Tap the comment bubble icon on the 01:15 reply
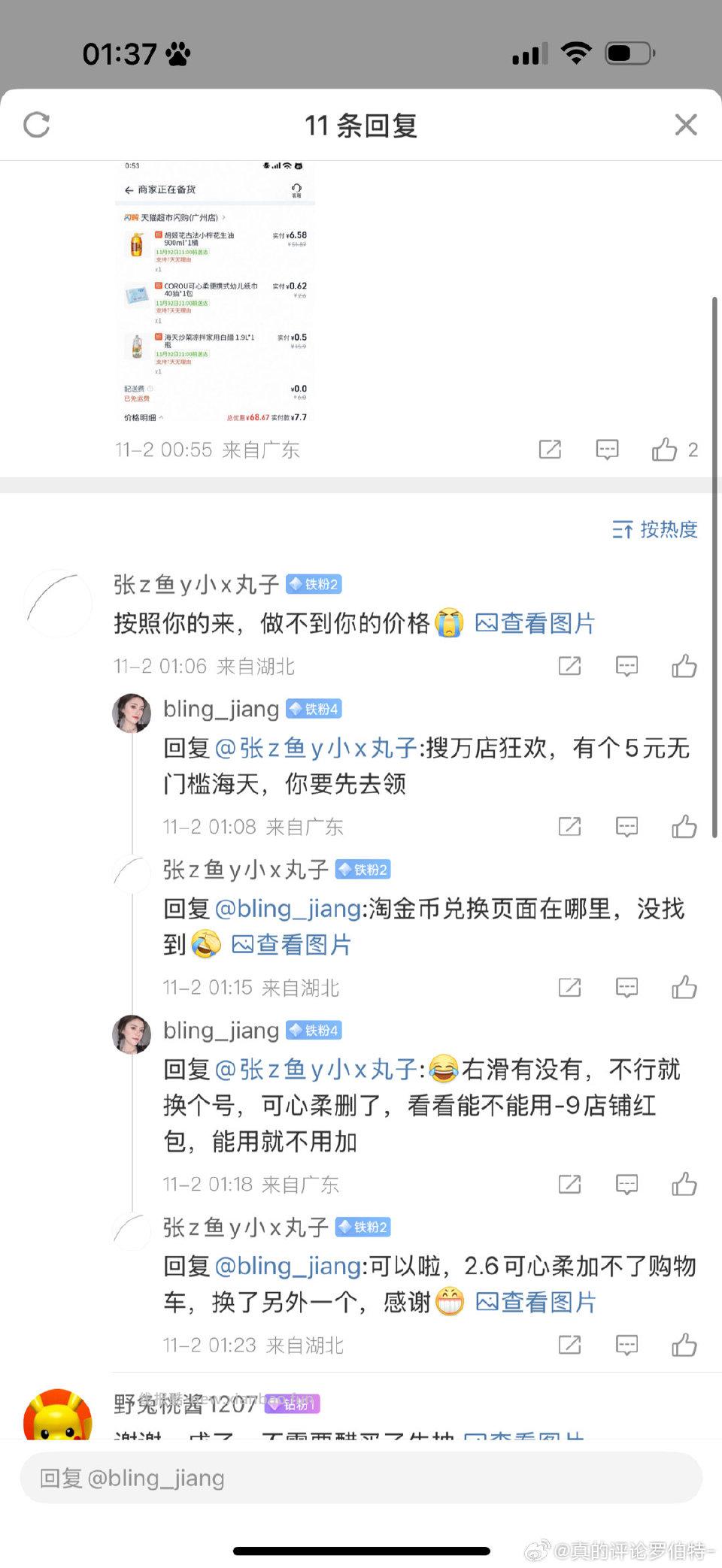The width and height of the screenshot is (722, 1568). [626, 987]
